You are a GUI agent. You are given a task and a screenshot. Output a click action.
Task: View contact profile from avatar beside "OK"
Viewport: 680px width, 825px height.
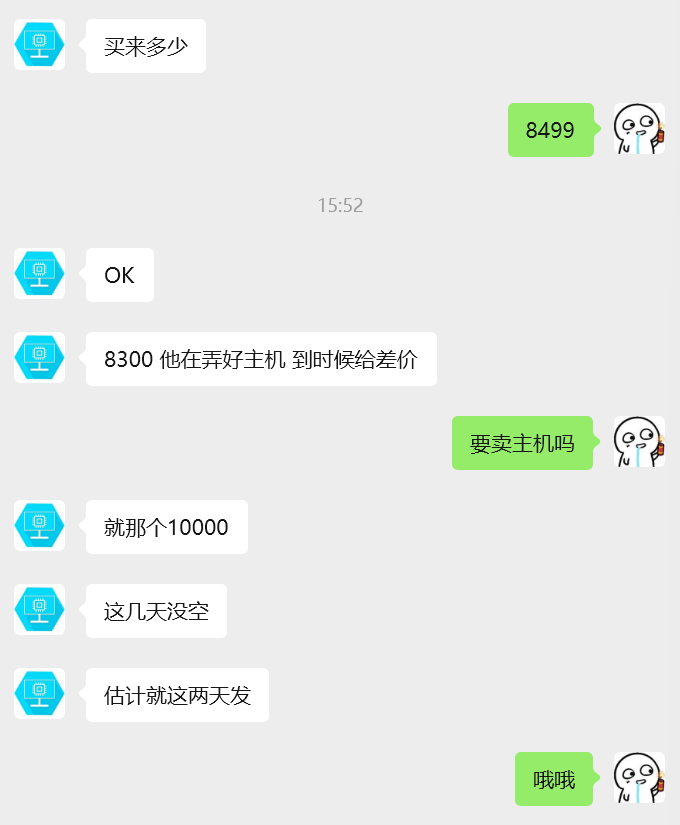(39, 274)
